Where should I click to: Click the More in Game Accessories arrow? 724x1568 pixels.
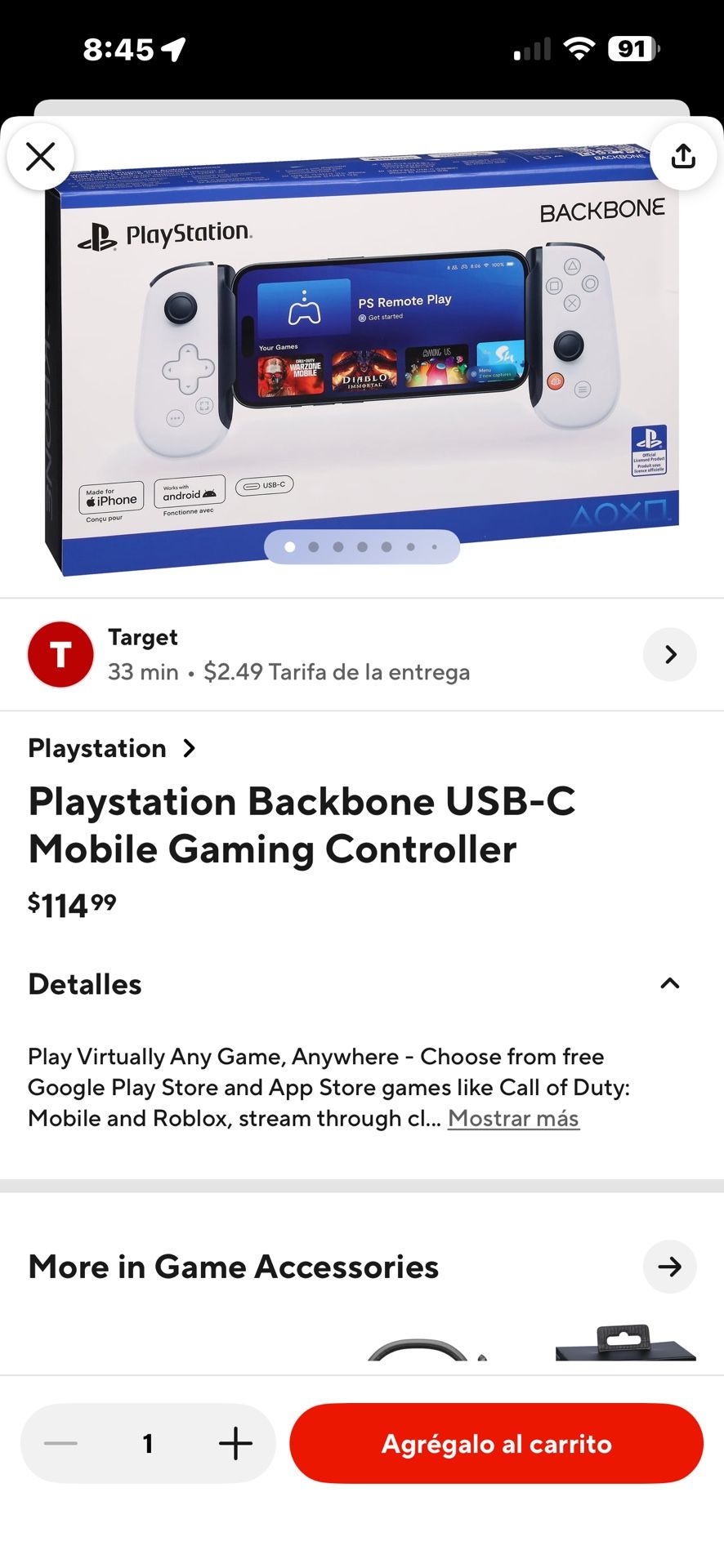669,1267
